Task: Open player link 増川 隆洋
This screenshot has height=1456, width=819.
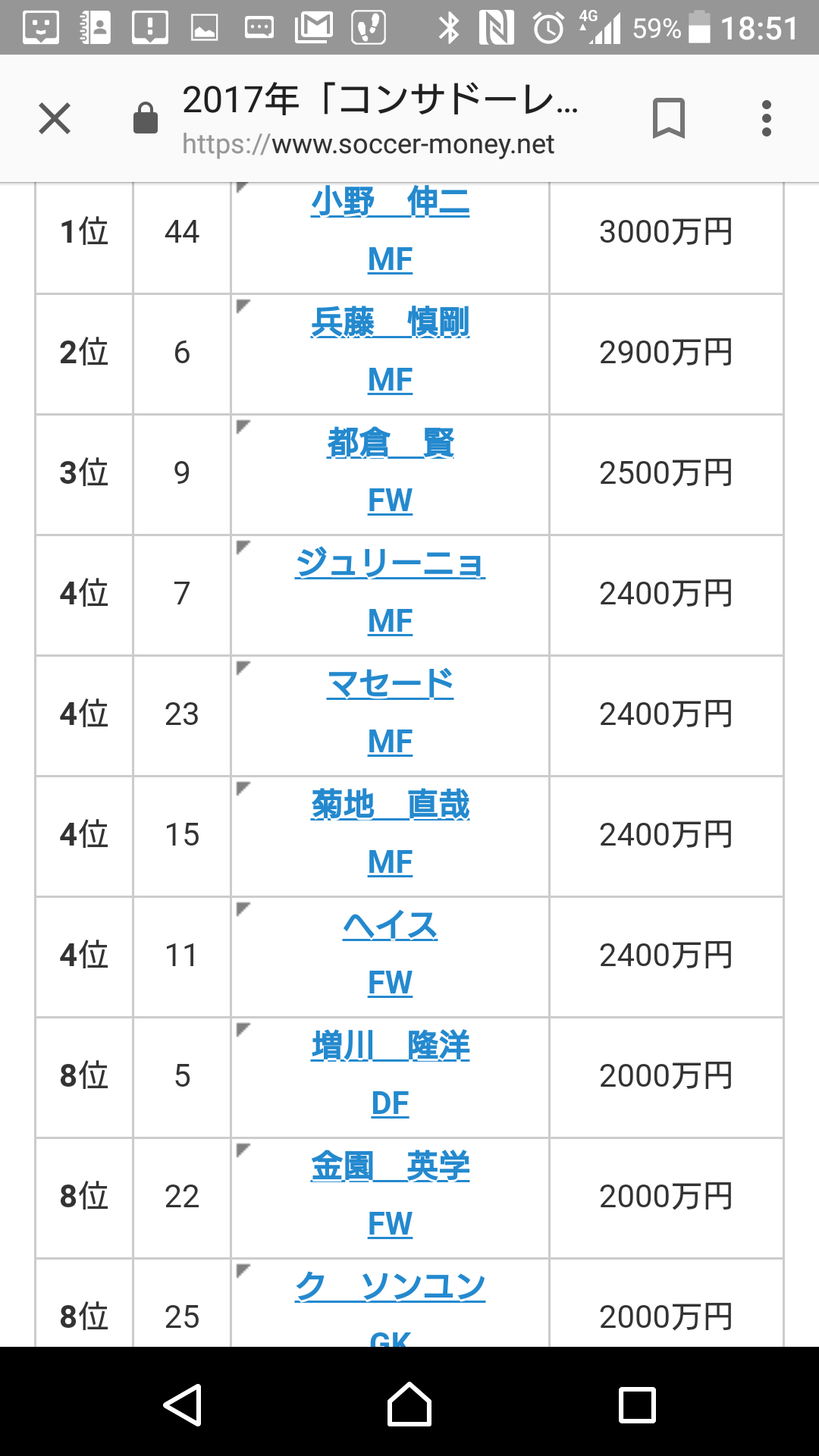Action: (x=390, y=1046)
